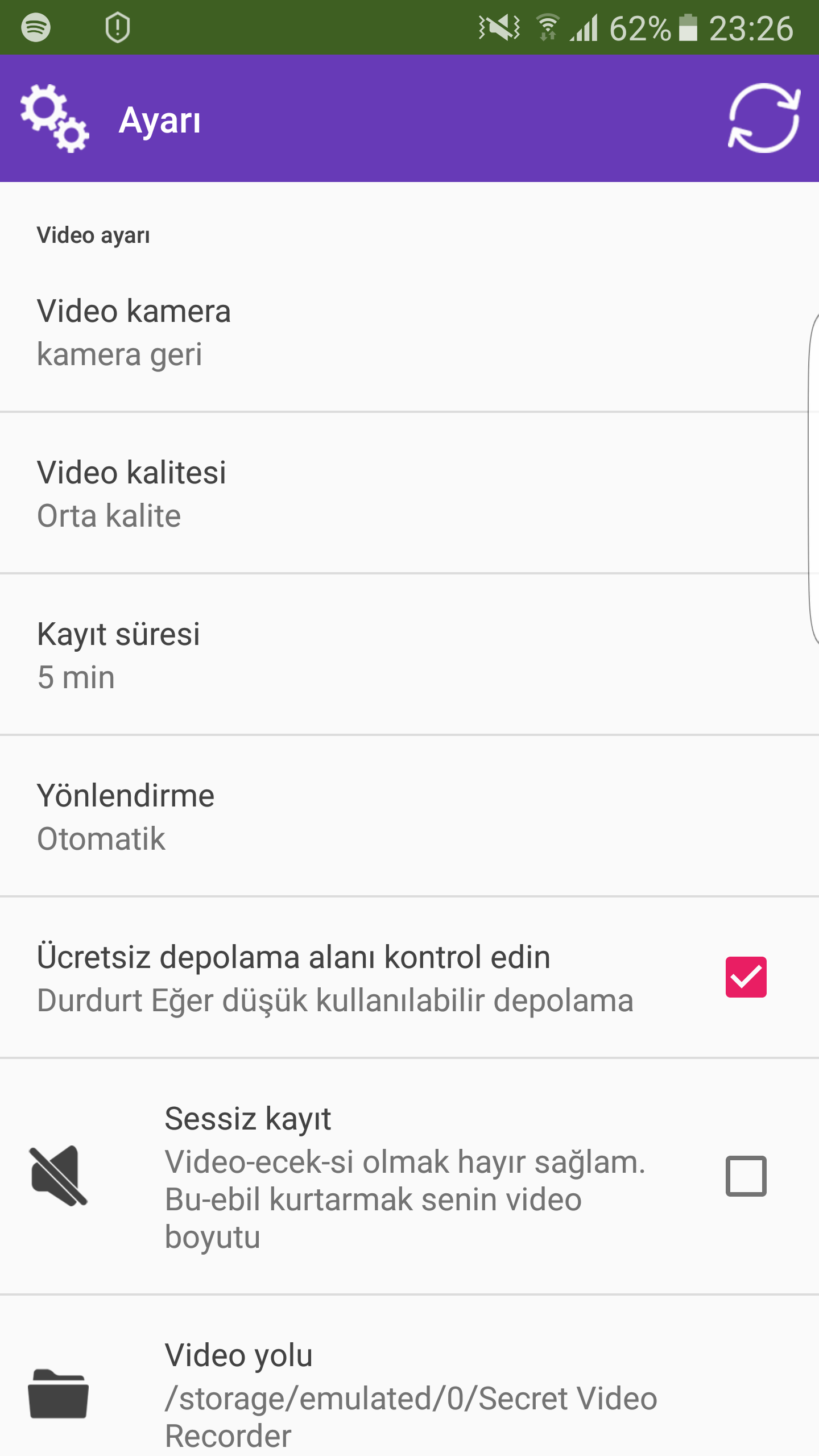Enable the Sessiz kayıt checkbox
The height and width of the screenshot is (1456, 819).
click(746, 1176)
